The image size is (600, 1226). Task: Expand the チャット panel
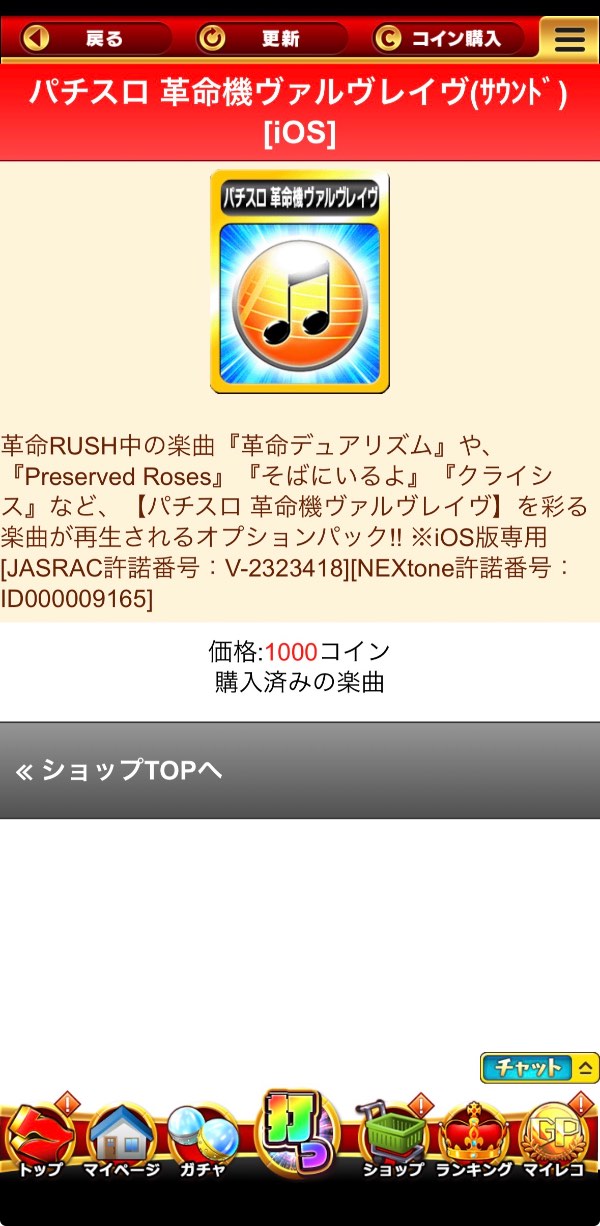[539, 1067]
